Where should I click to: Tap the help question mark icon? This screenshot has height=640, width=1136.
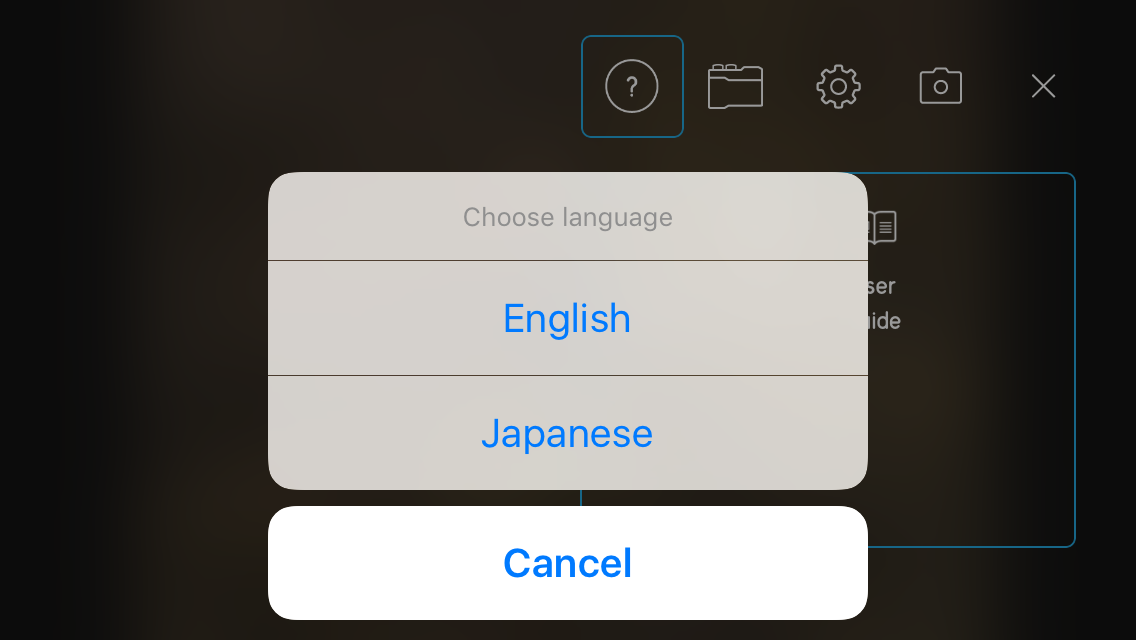632,87
